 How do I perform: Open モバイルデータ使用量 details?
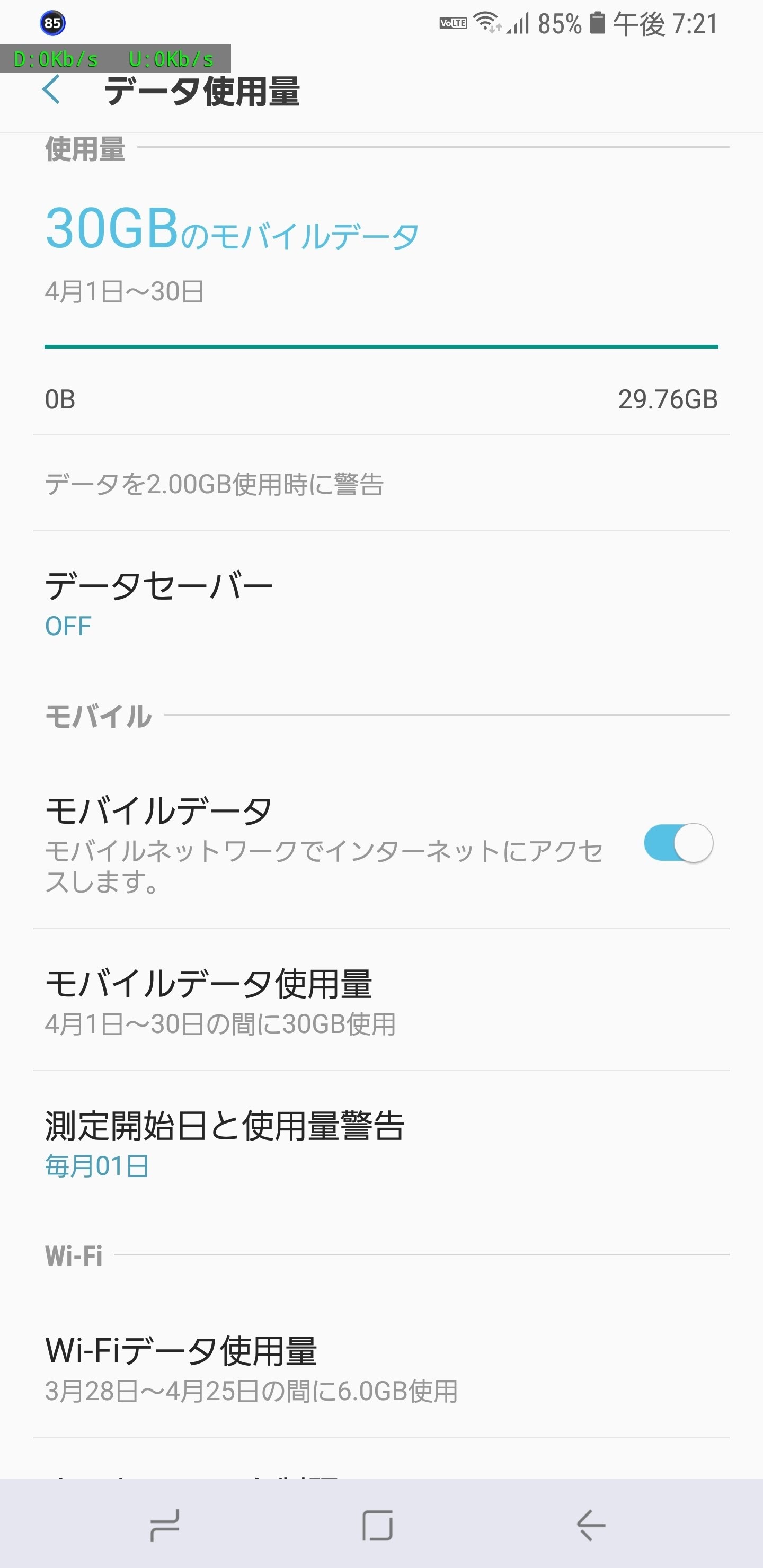[x=381, y=1000]
